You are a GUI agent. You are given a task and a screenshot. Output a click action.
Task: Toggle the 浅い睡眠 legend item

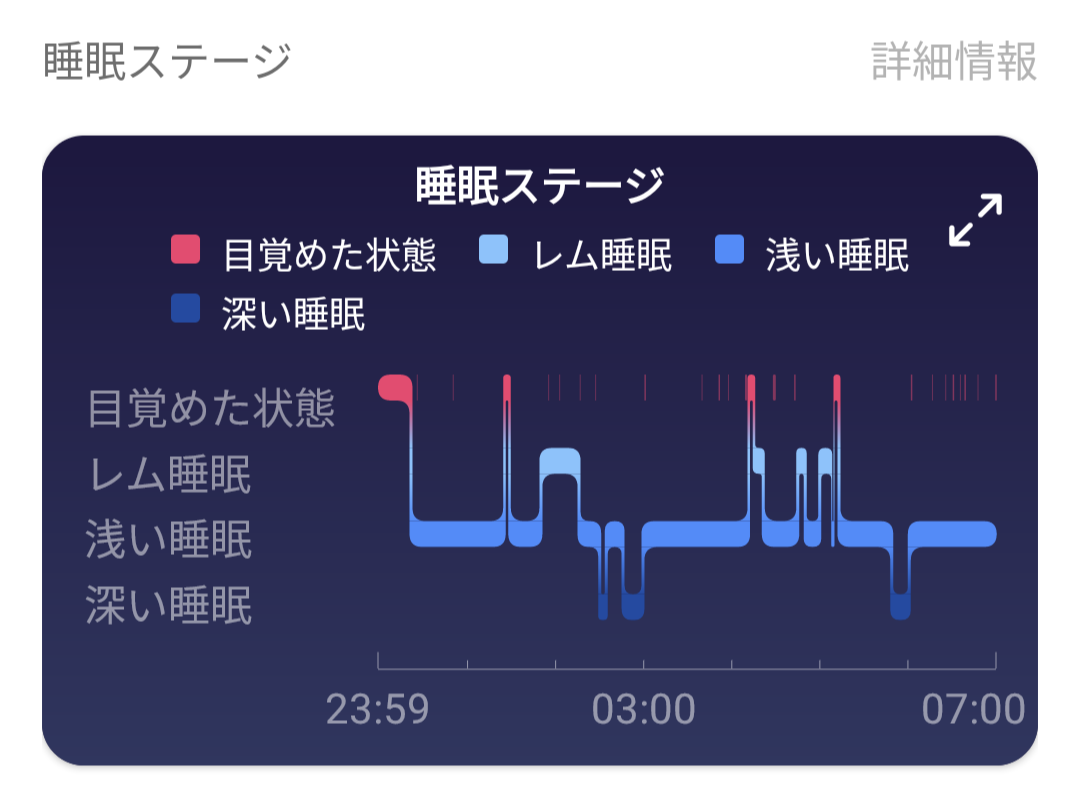pyautogui.click(x=812, y=255)
